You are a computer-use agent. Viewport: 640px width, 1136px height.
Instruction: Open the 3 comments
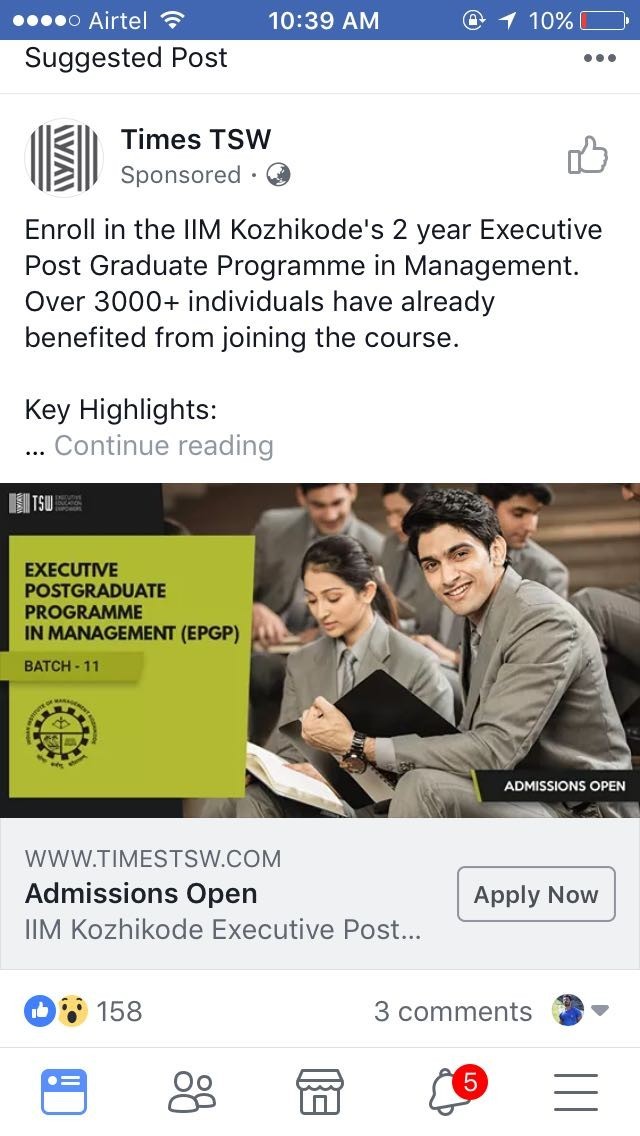pos(453,1011)
